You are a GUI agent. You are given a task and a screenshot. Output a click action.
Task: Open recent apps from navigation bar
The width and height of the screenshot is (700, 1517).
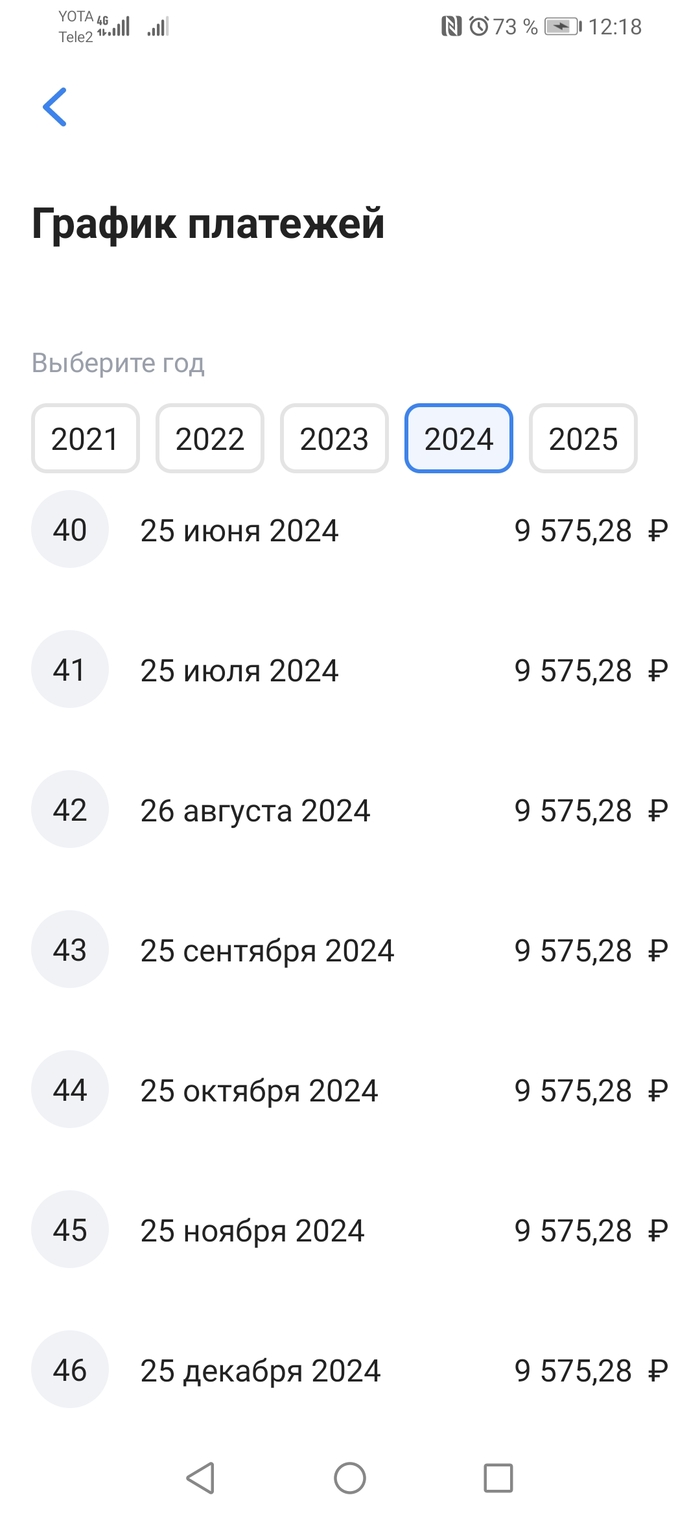(497, 1477)
